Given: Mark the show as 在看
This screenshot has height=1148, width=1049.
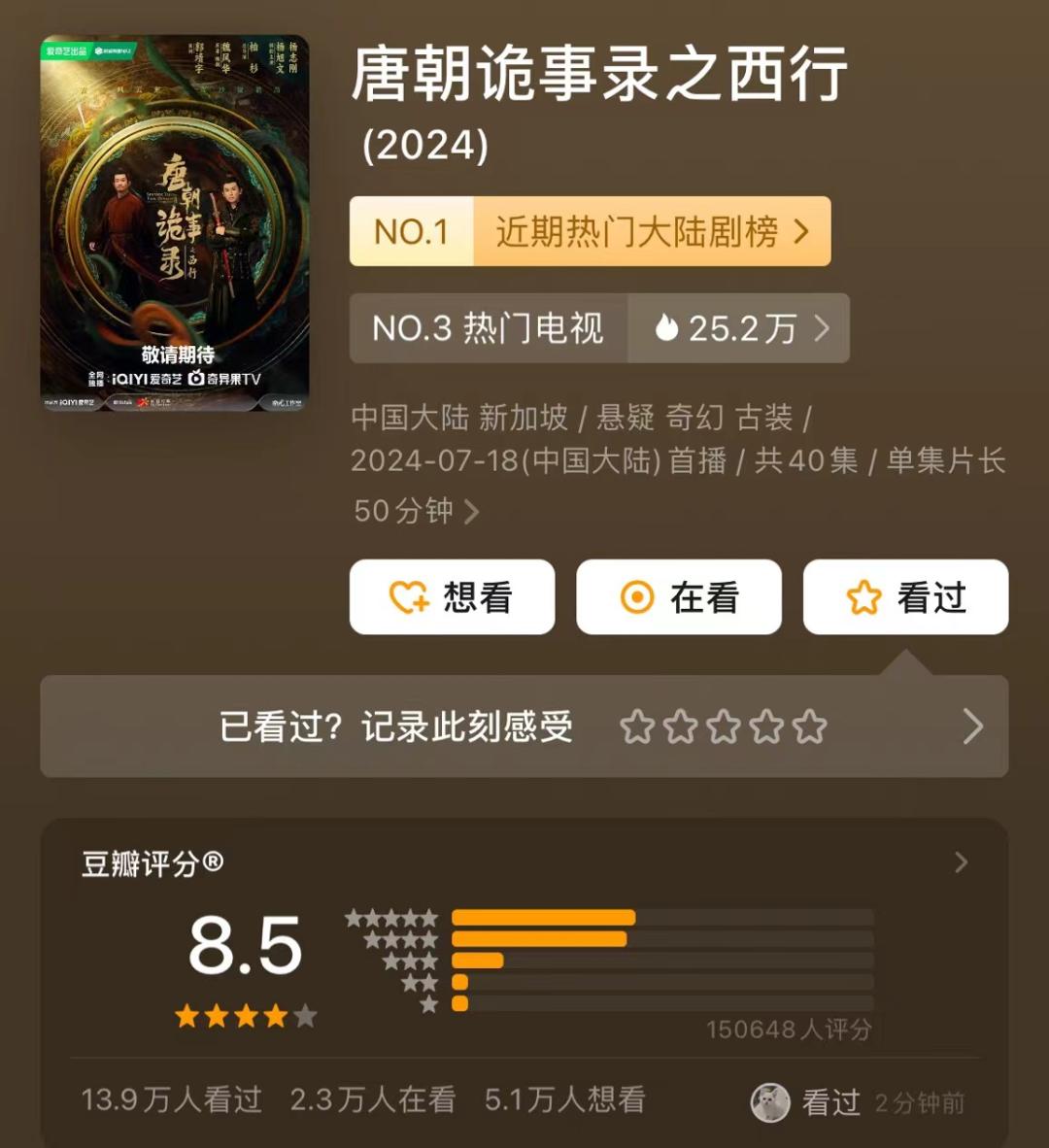Looking at the screenshot, I should point(678,597).
